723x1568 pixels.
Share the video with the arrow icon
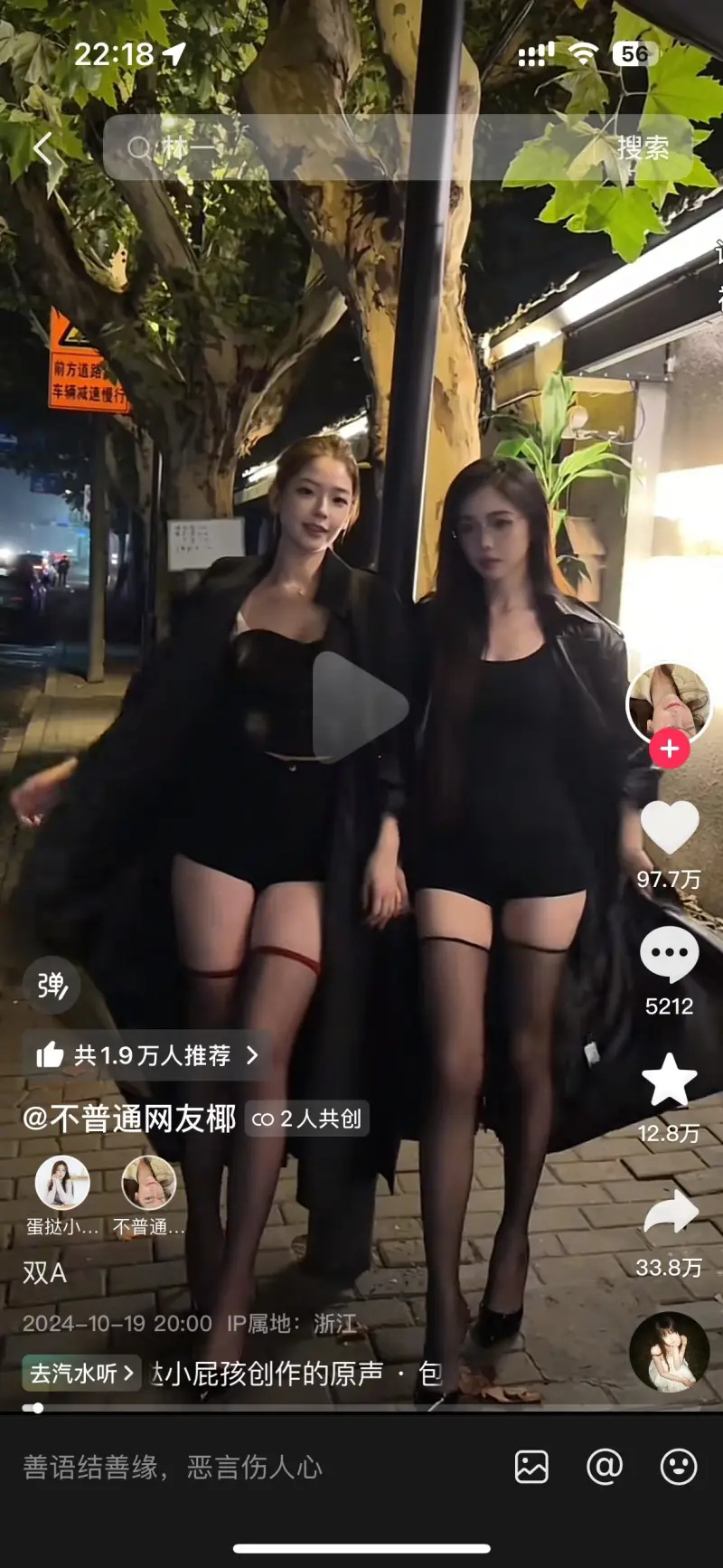pyautogui.click(x=670, y=1213)
